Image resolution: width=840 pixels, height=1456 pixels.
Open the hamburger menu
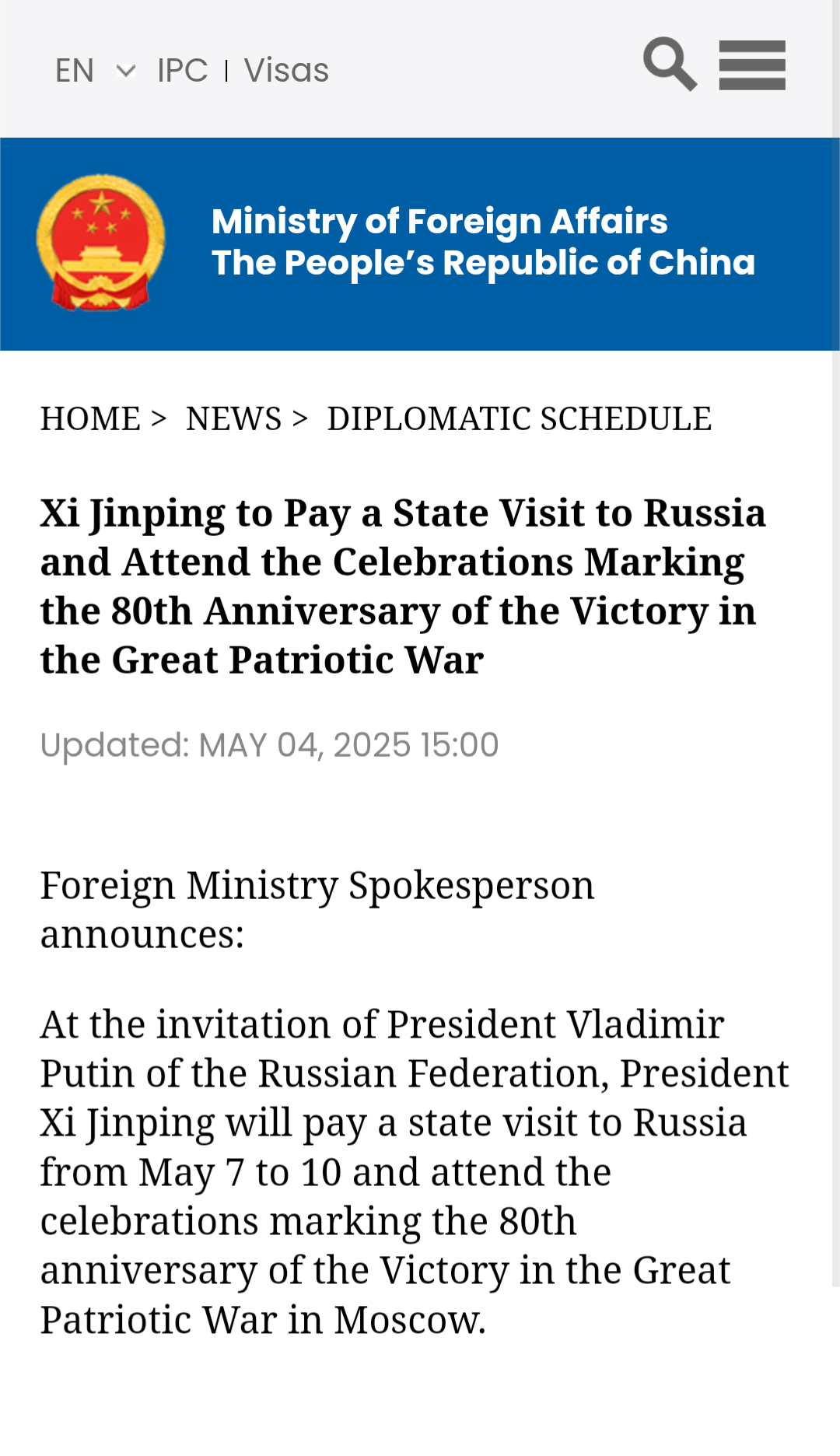pyautogui.click(x=752, y=65)
